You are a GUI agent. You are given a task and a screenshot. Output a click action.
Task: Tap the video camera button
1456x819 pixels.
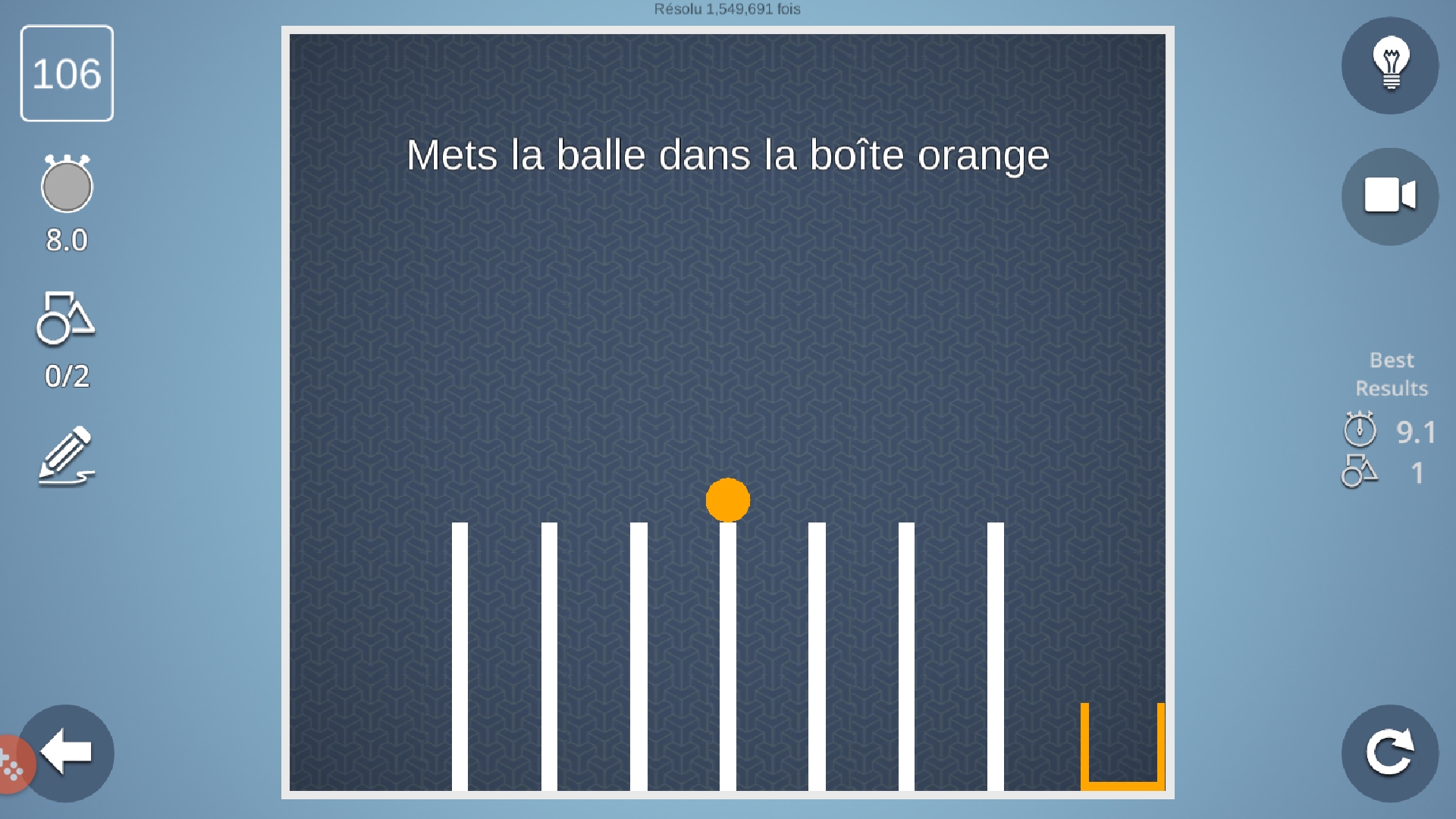[x=1389, y=196]
